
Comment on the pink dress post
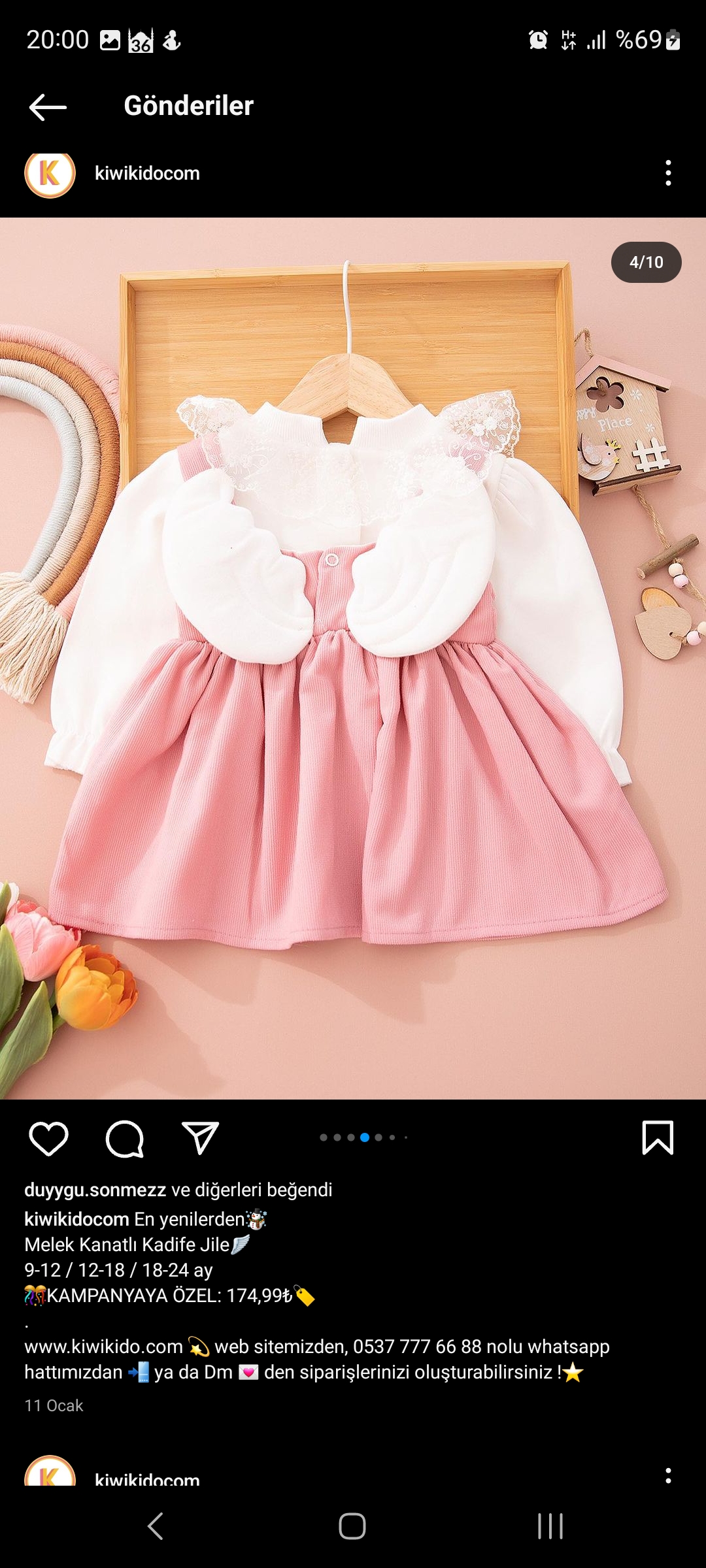(x=124, y=1139)
